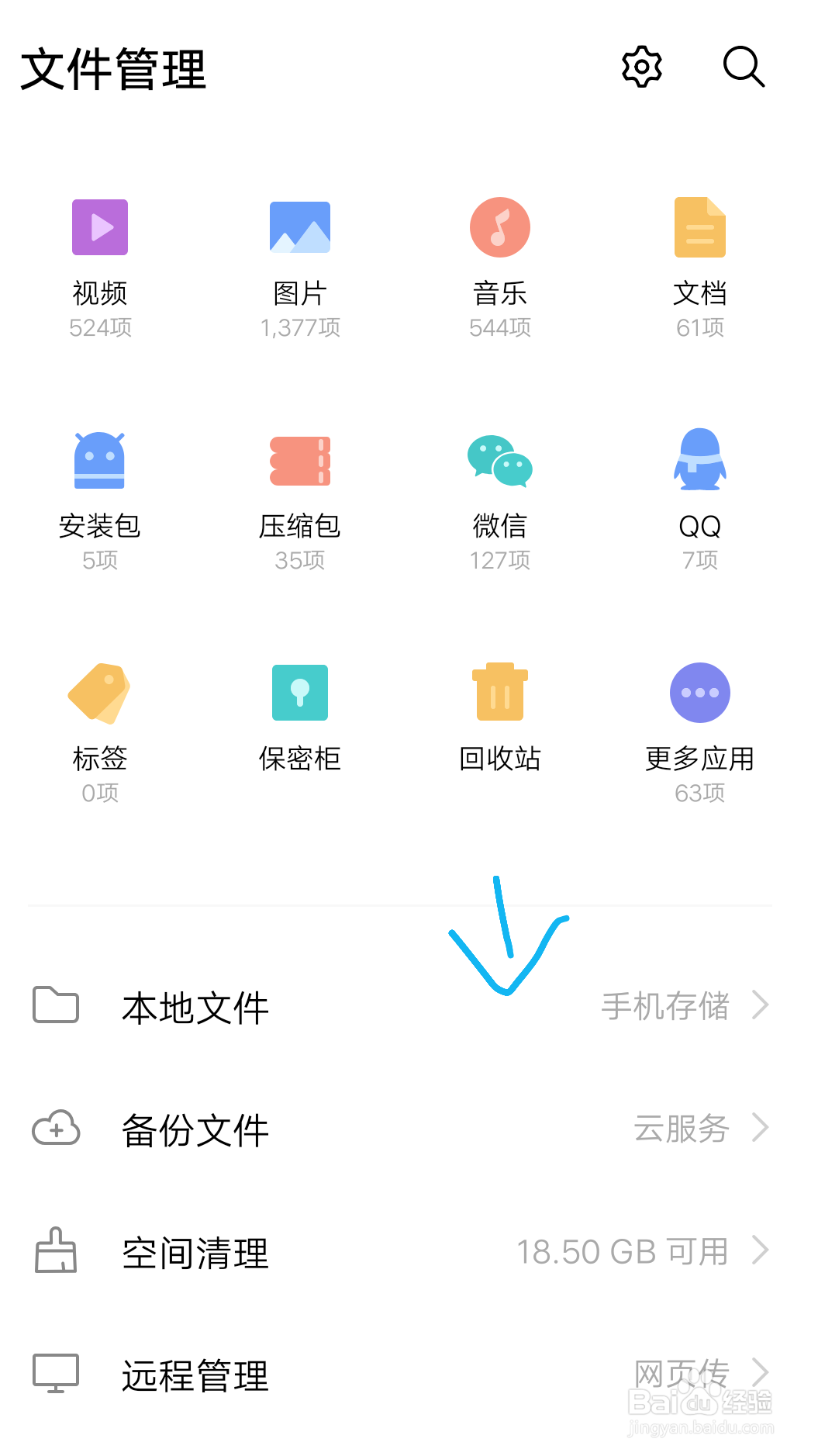Open 空间清理 showing 18.50 GB available
This screenshot has height=1456, width=818.
click(194, 1251)
